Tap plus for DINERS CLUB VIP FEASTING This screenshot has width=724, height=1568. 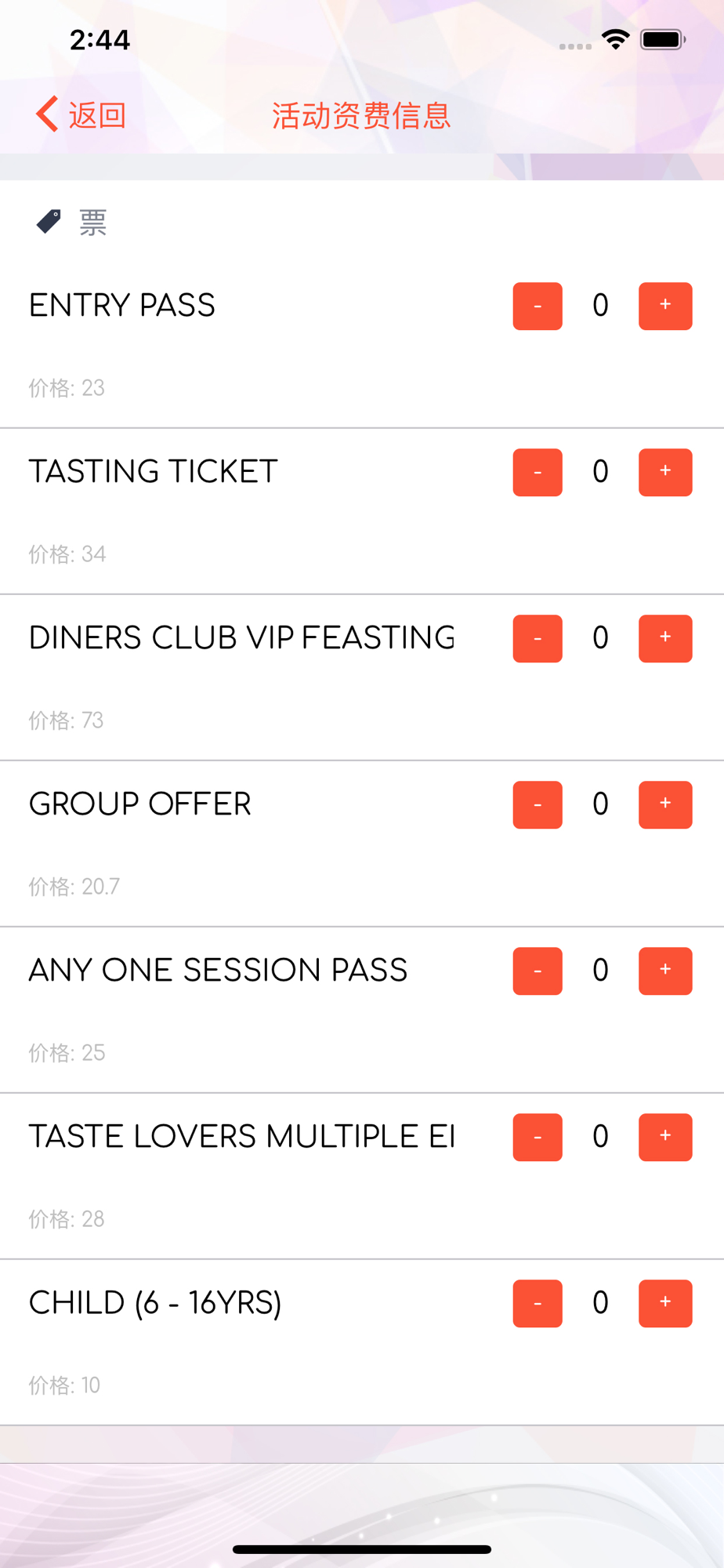(x=665, y=638)
